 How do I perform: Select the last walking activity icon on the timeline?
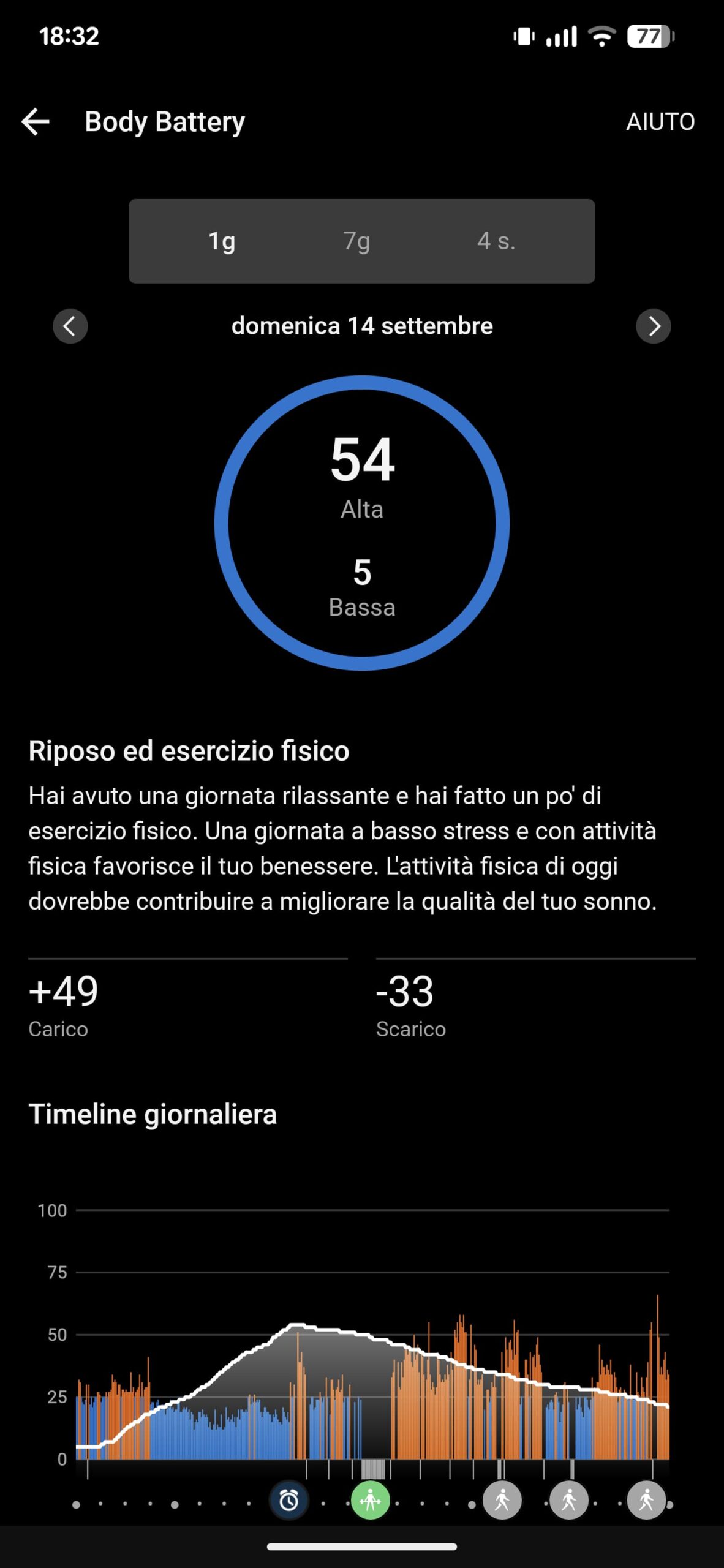[646, 1500]
